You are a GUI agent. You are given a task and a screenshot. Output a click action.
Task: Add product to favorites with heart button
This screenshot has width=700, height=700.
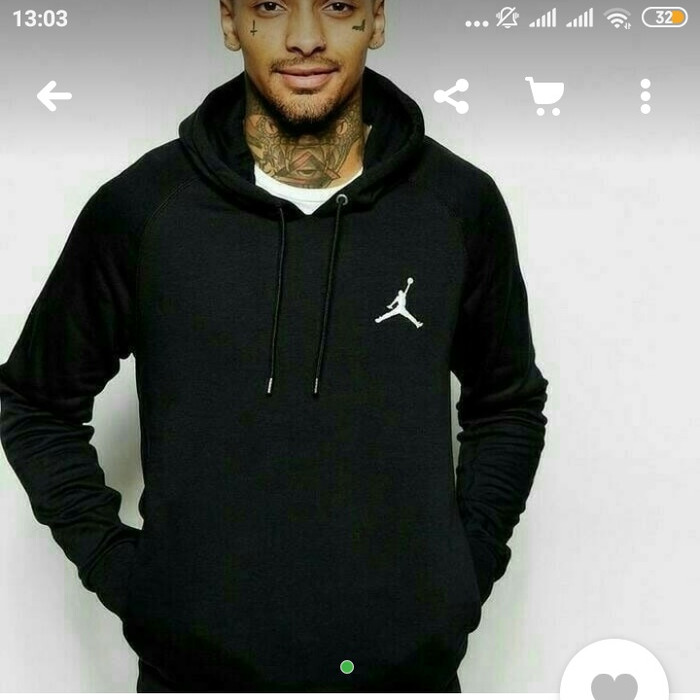click(x=613, y=680)
